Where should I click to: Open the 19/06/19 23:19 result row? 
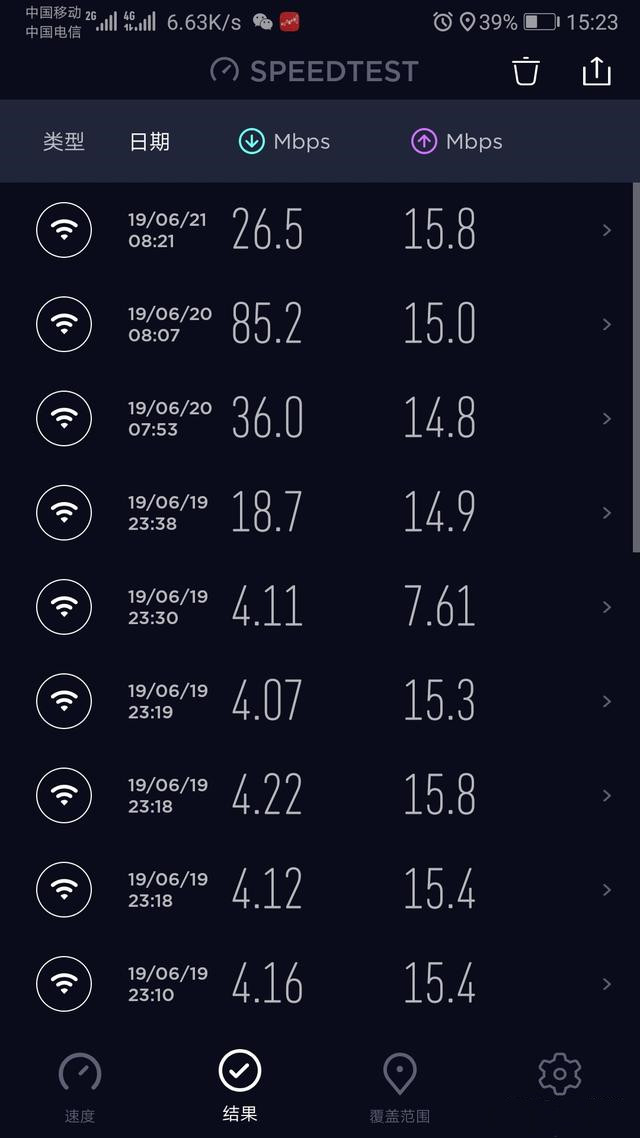[x=320, y=701]
